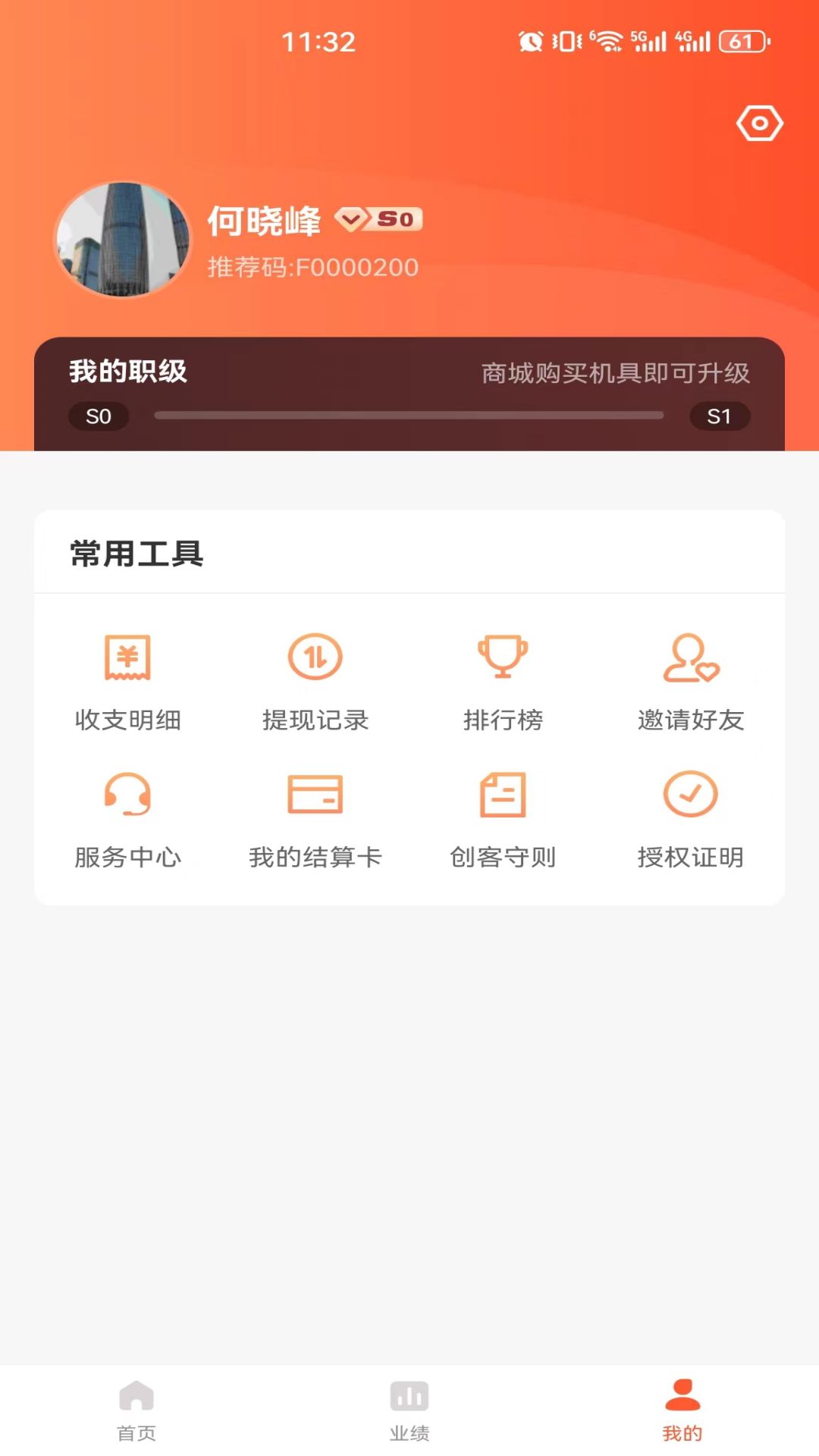Select the 我的 profile tab

682,1410
